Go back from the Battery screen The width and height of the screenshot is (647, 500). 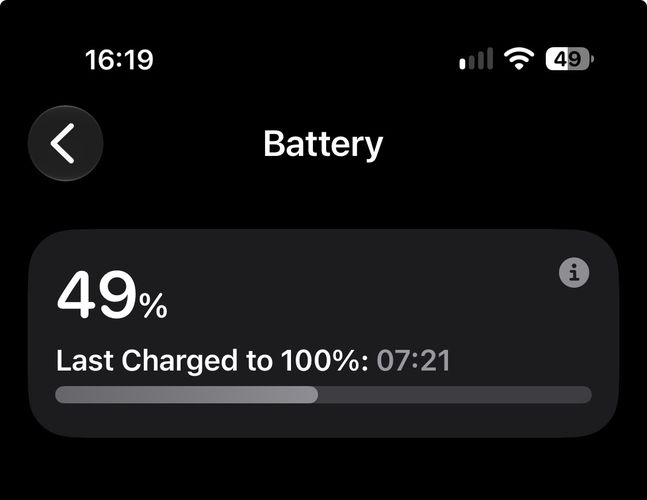(66, 143)
